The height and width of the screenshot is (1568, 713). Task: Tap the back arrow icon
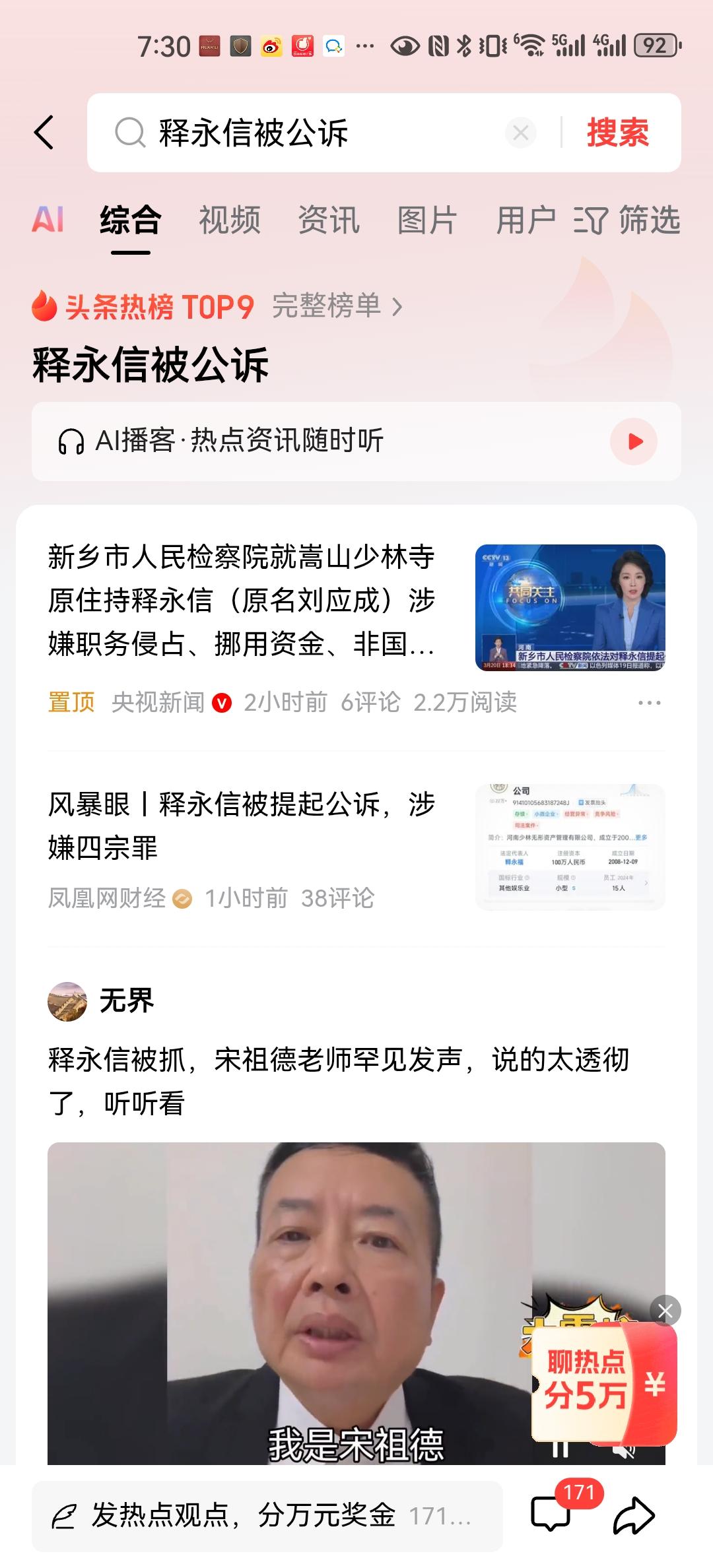click(x=45, y=132)
